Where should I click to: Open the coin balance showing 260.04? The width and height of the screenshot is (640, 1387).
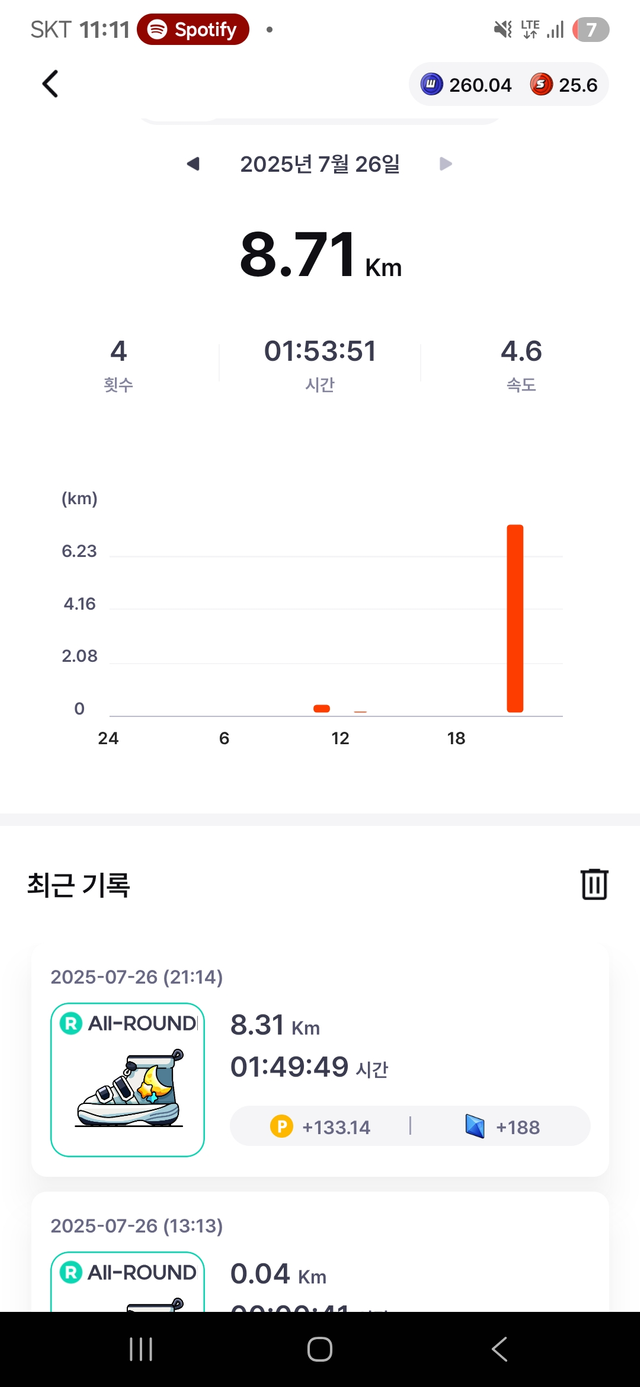tap(466, 85)
